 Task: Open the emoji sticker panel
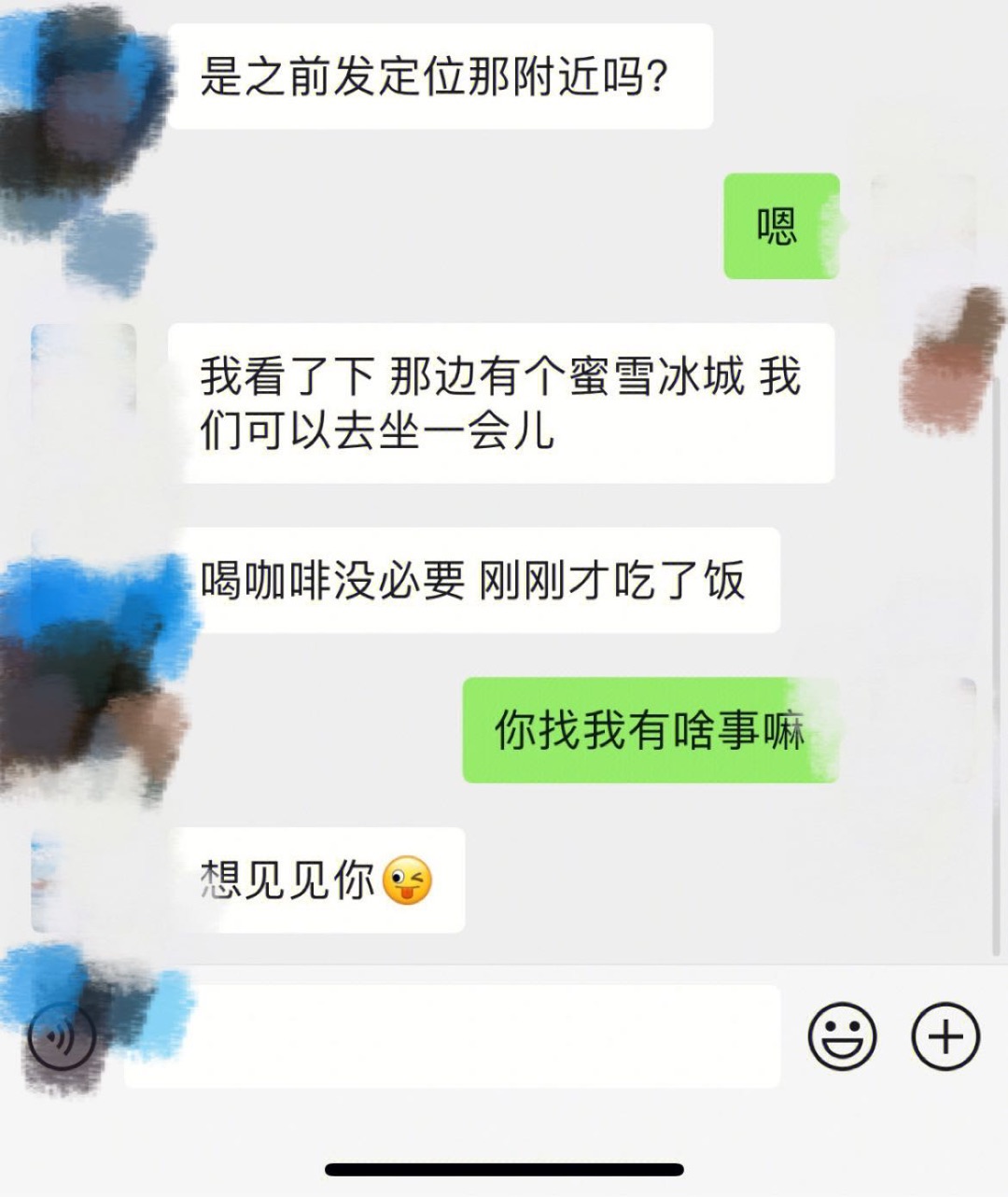coord(841,1036)
